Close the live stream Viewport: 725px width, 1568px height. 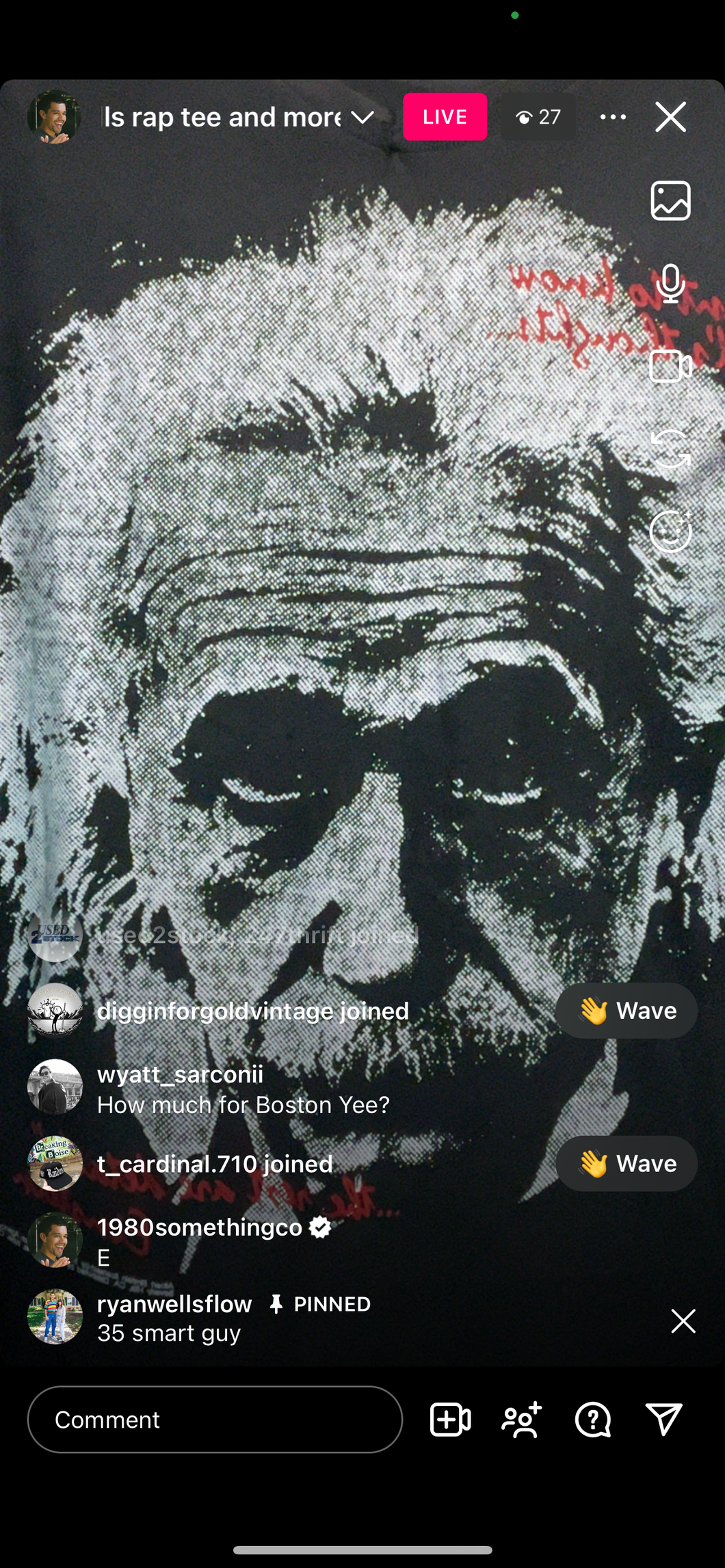(x=670, y=117)
